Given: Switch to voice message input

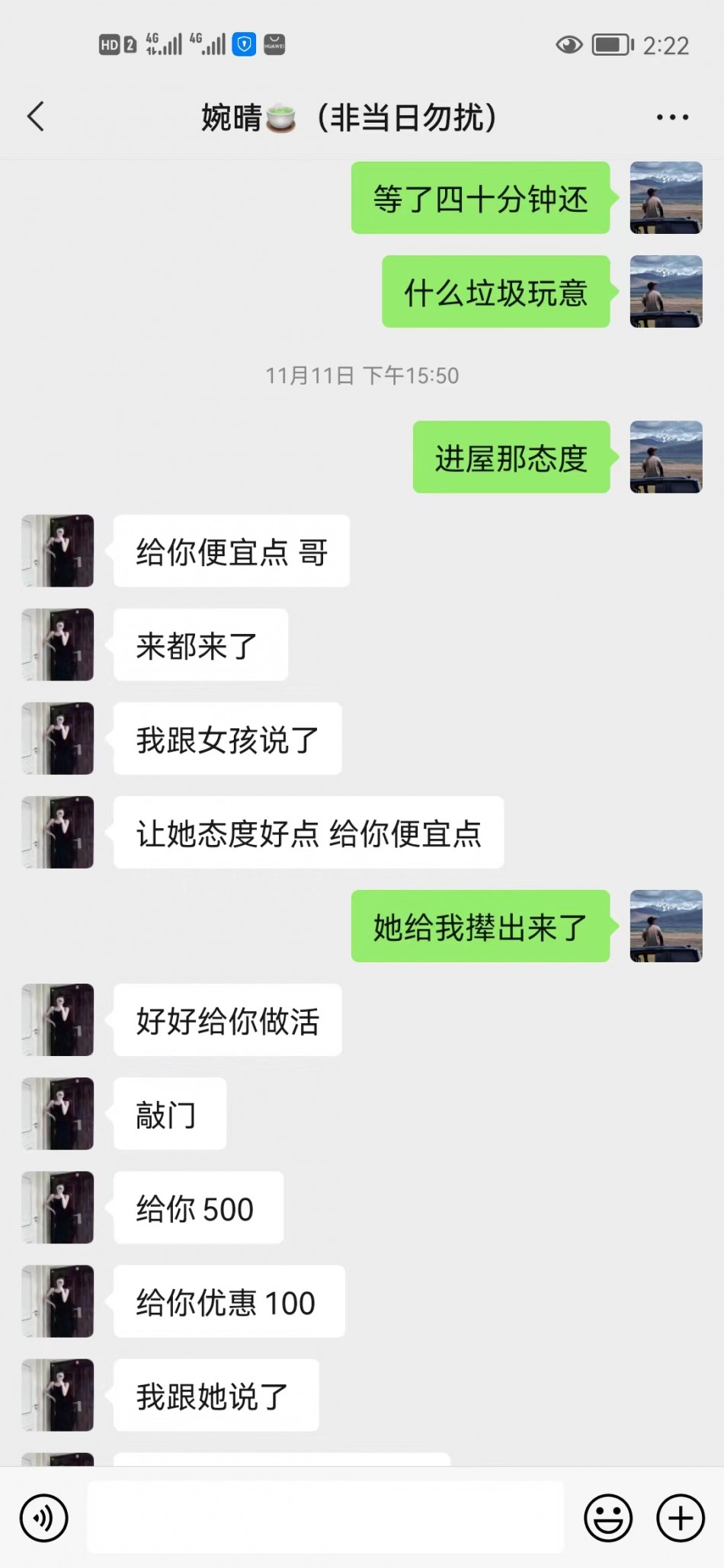Looking at the screenshot, I should [x=44, y=1518].
